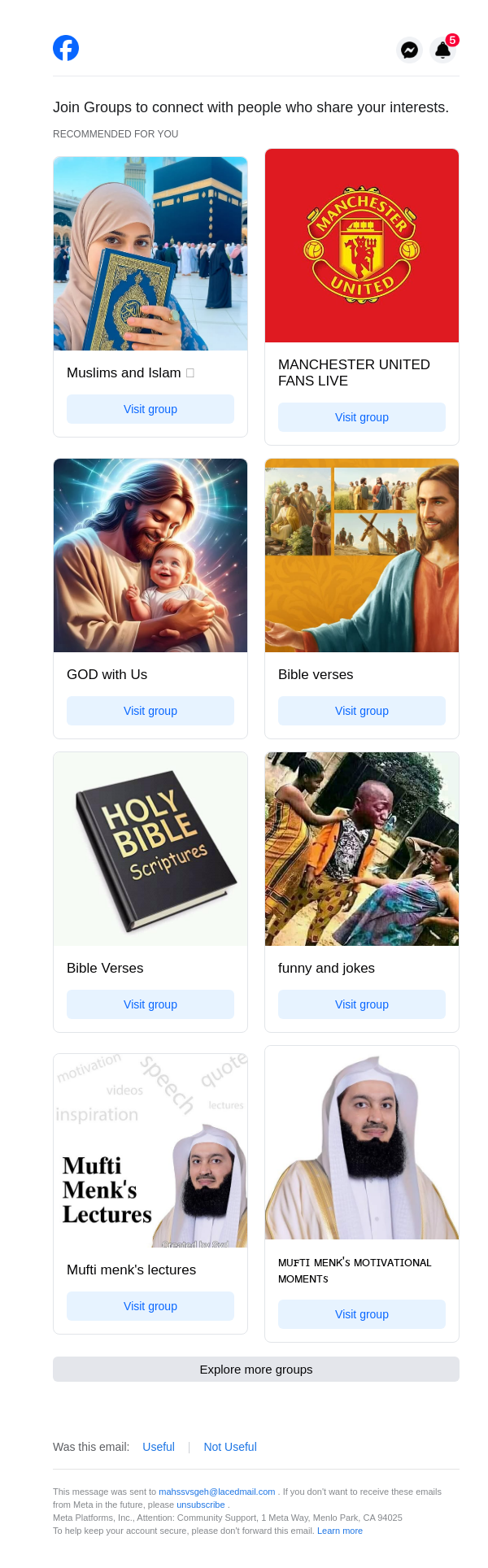The height and width of the screenshot is (1568, 488).
Task: Visit group under Bible verses with Jesus collage
Action: pos(362,711)
